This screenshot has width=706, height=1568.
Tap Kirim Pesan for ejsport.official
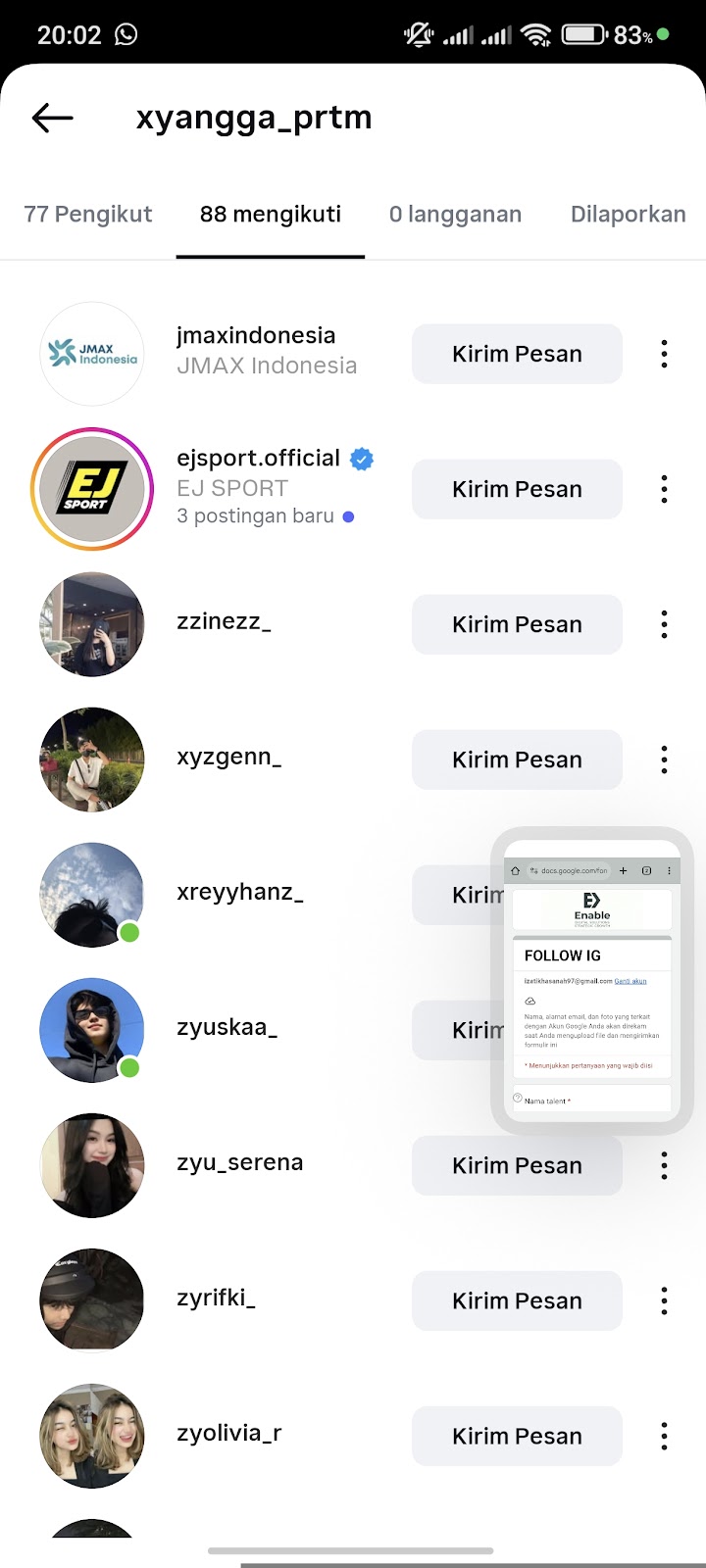pyautogui.click(x=517, y=489)
